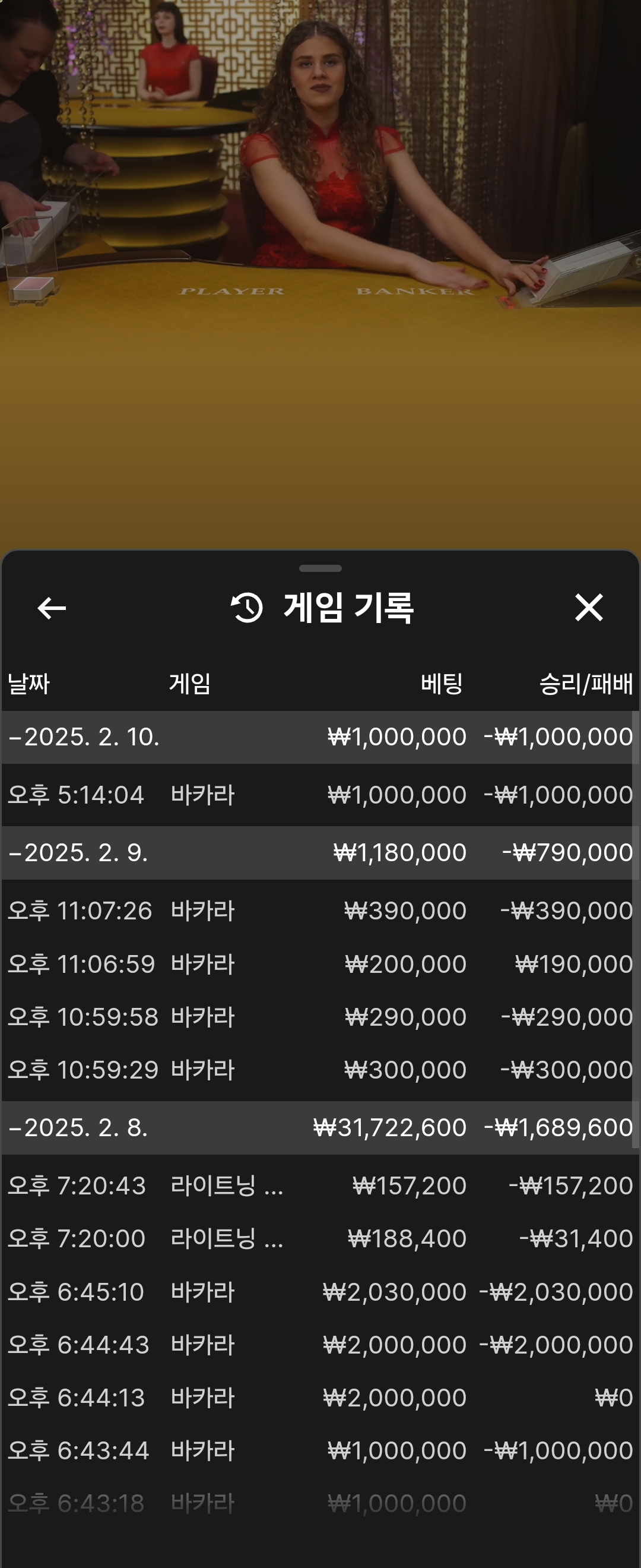Open the 오후 11:07:26 바카라 record

click(x=320, y=911)
